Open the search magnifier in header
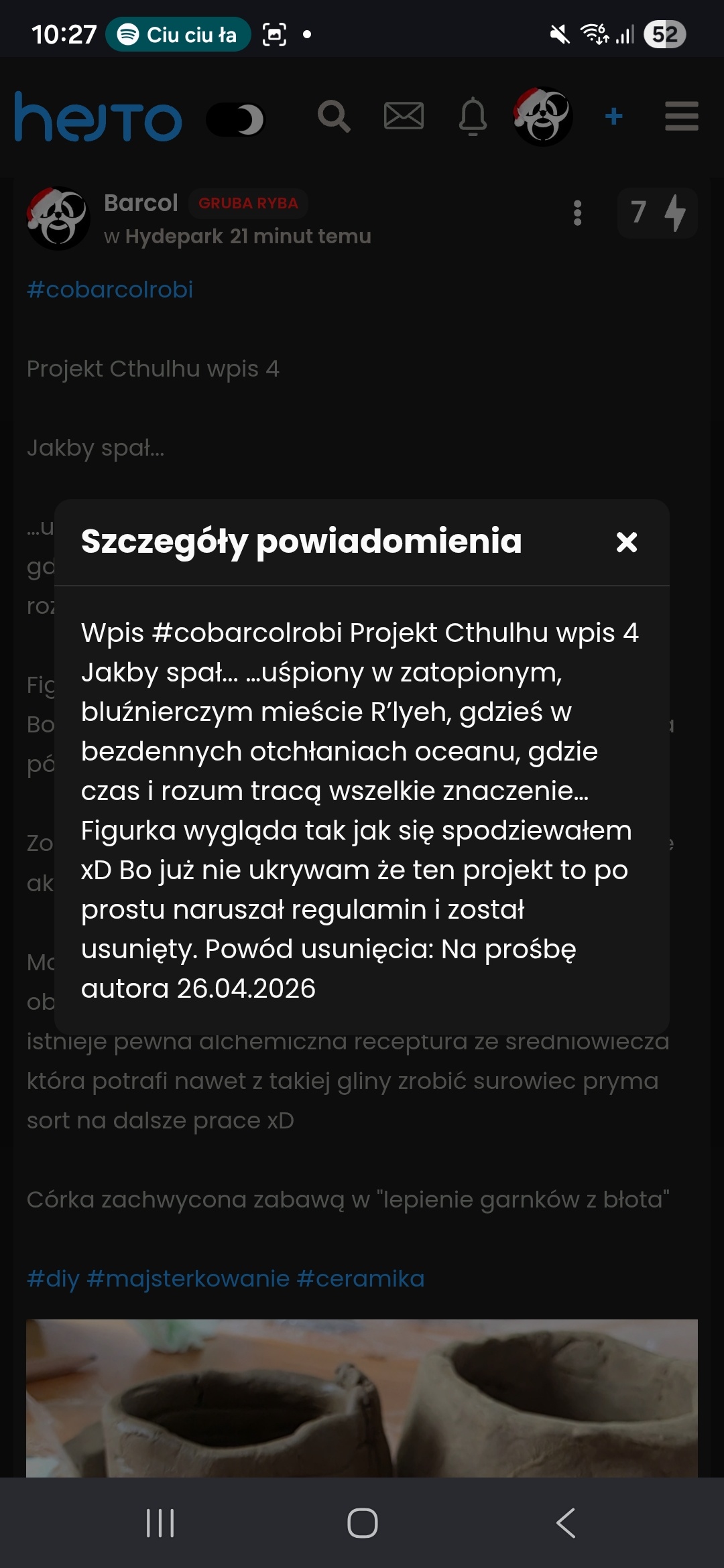 (334, 117)
